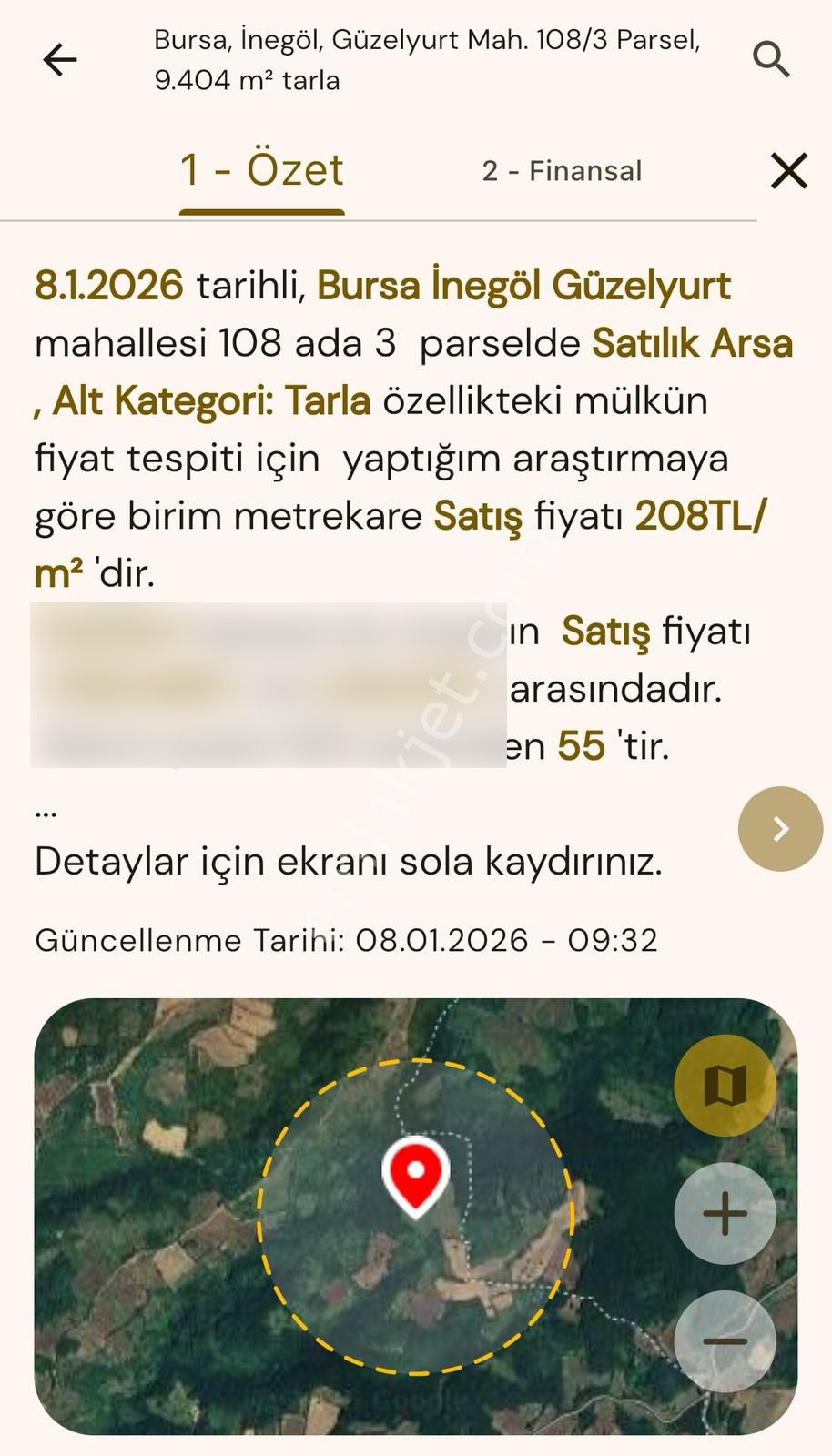Tap the 208TL/m² price value
Screen dimensions: 832x1456
701,516
